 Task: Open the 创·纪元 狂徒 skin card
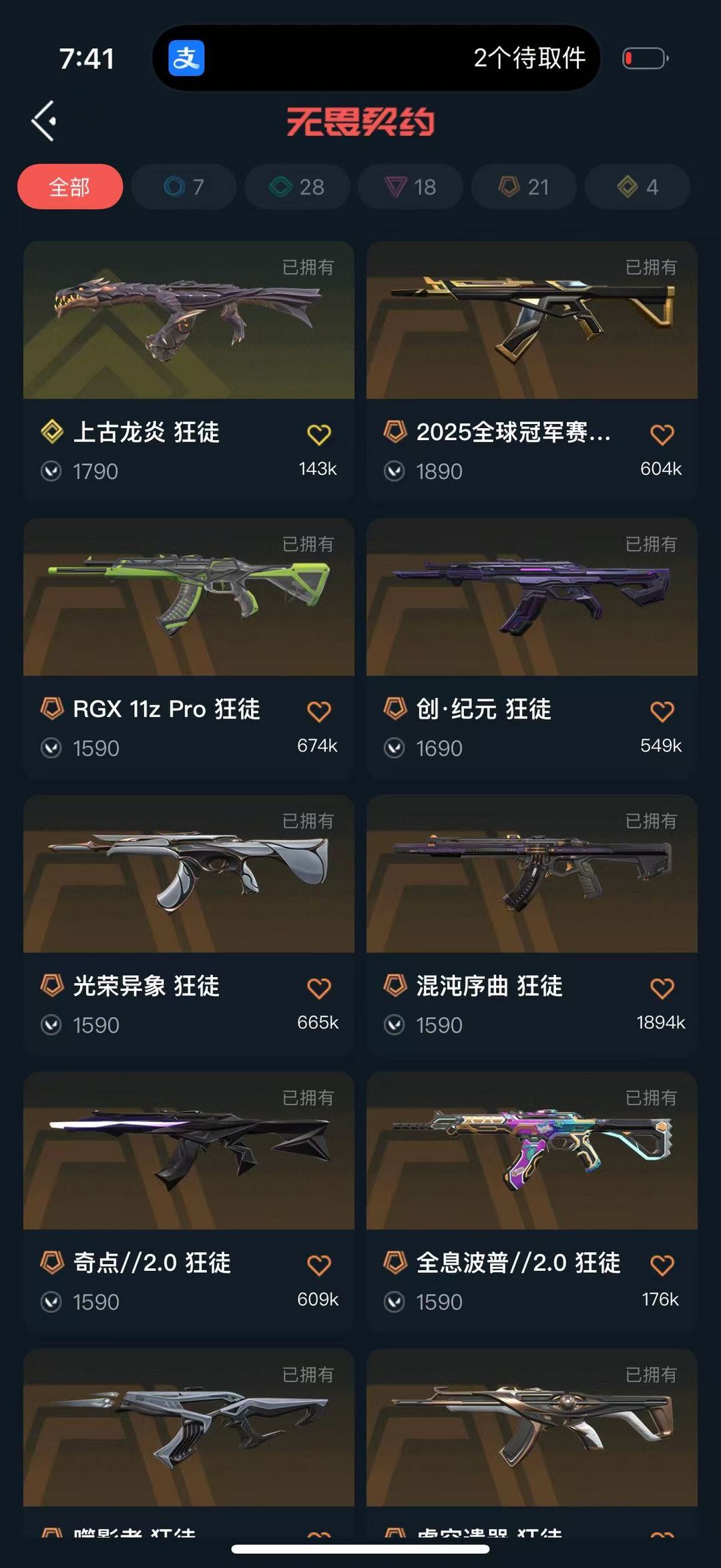(x=531, y=598)
